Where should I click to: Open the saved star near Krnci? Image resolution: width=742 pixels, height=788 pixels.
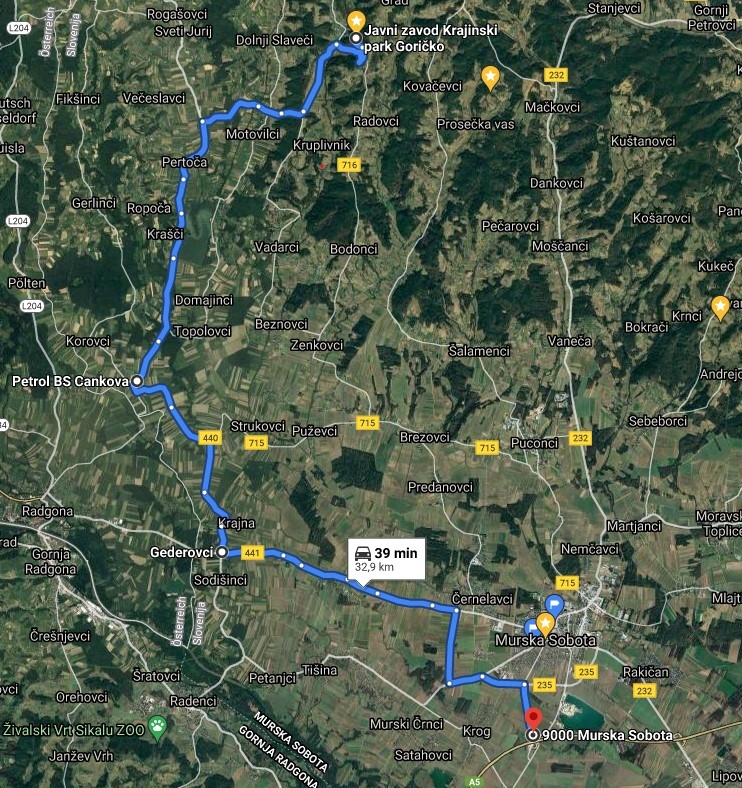pos(719,306)
